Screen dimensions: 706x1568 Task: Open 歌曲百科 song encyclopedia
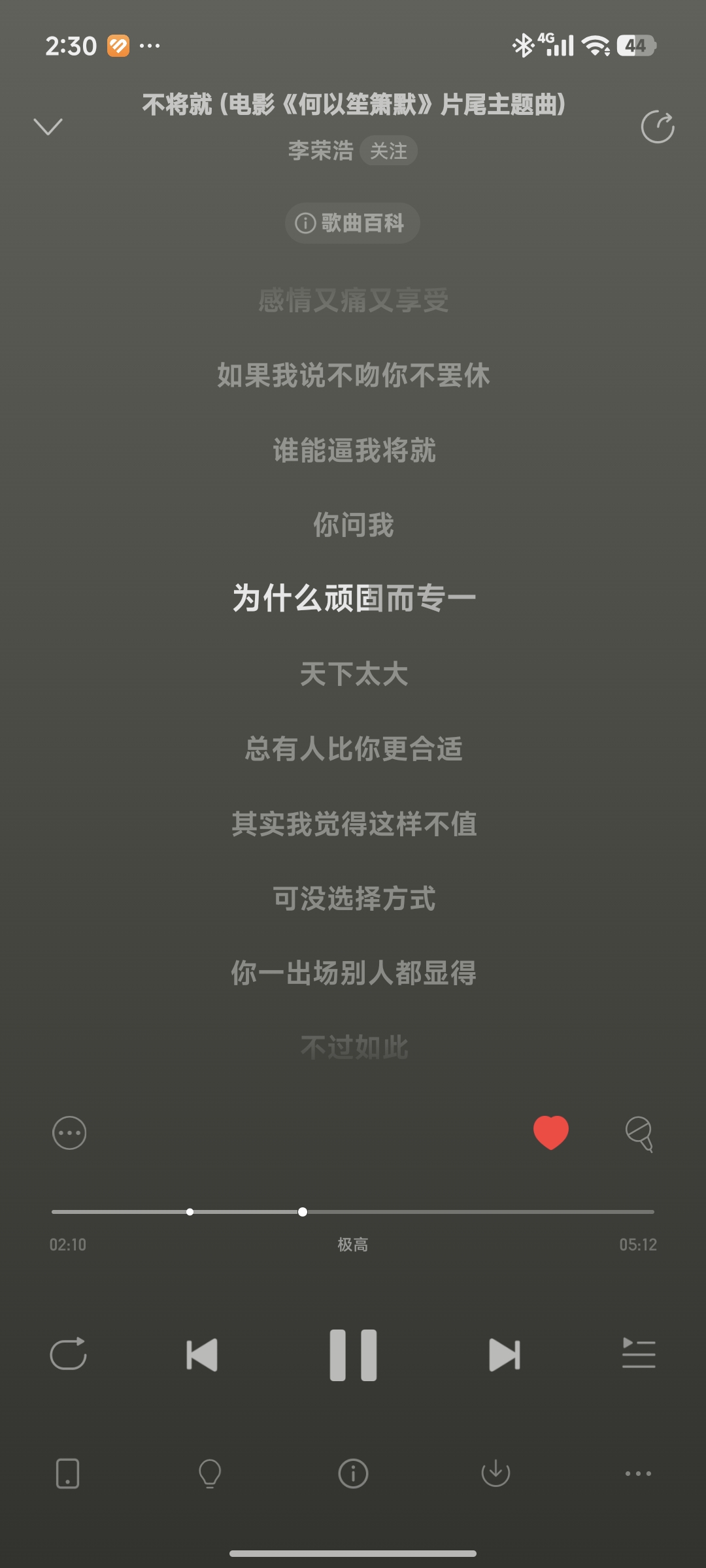(352, 223)
